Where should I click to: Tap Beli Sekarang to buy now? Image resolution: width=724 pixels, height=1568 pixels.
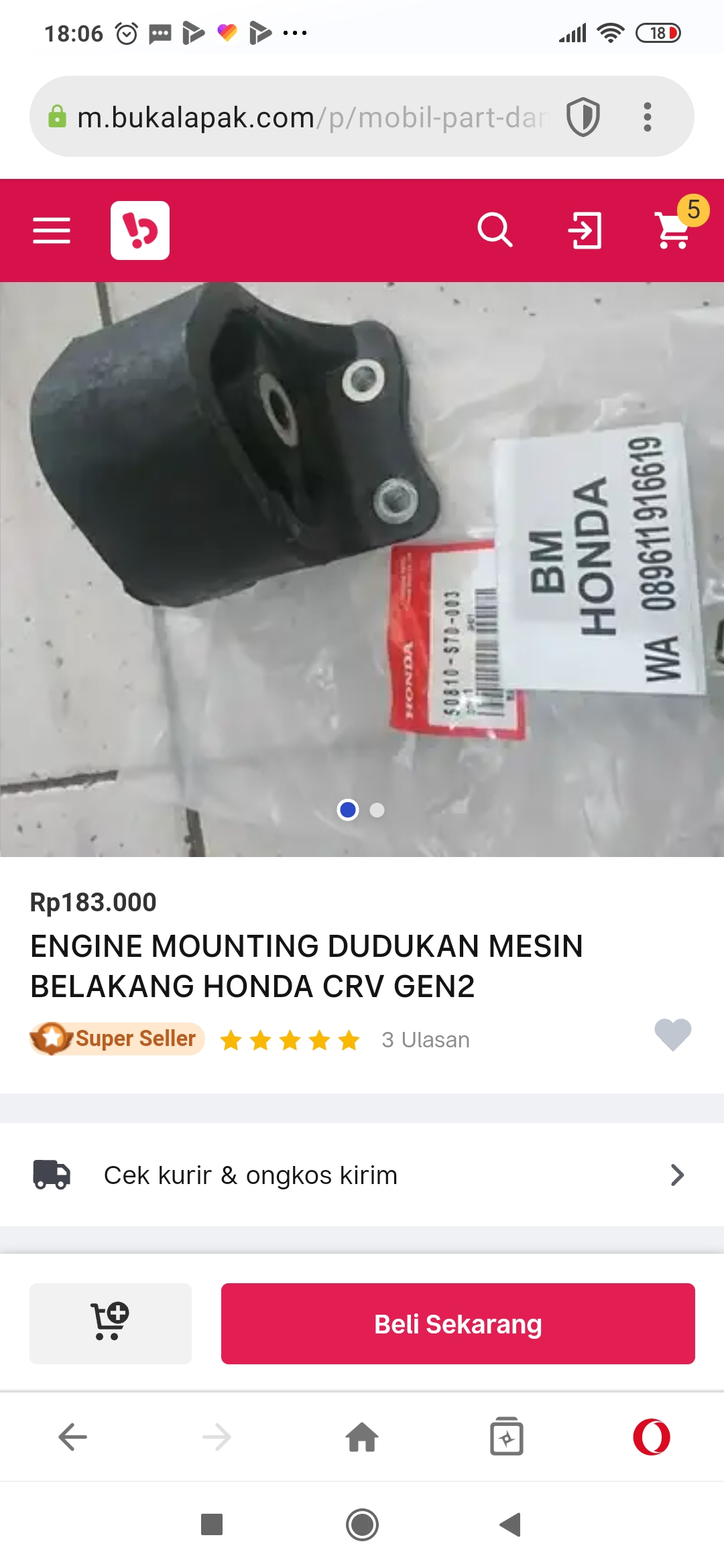tap(458, 1324)
